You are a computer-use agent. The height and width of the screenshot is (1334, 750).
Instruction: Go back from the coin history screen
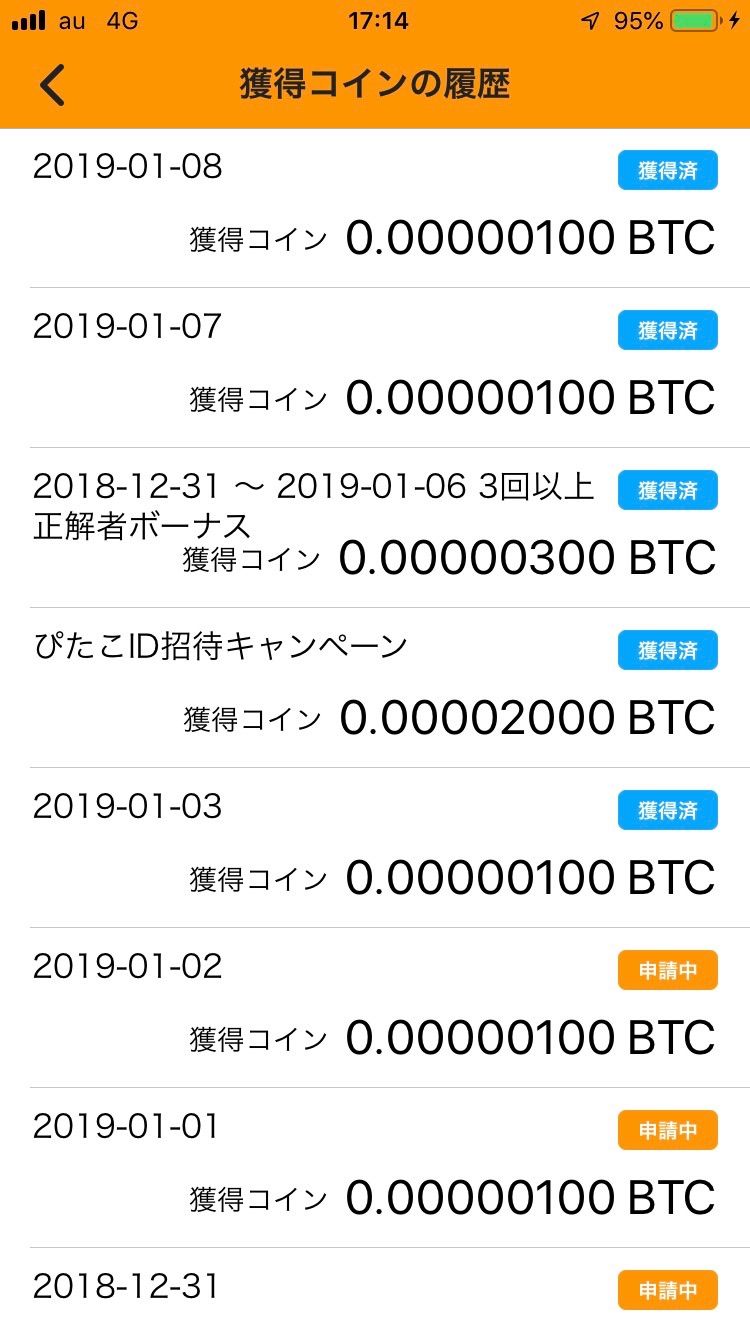point(52,85)
